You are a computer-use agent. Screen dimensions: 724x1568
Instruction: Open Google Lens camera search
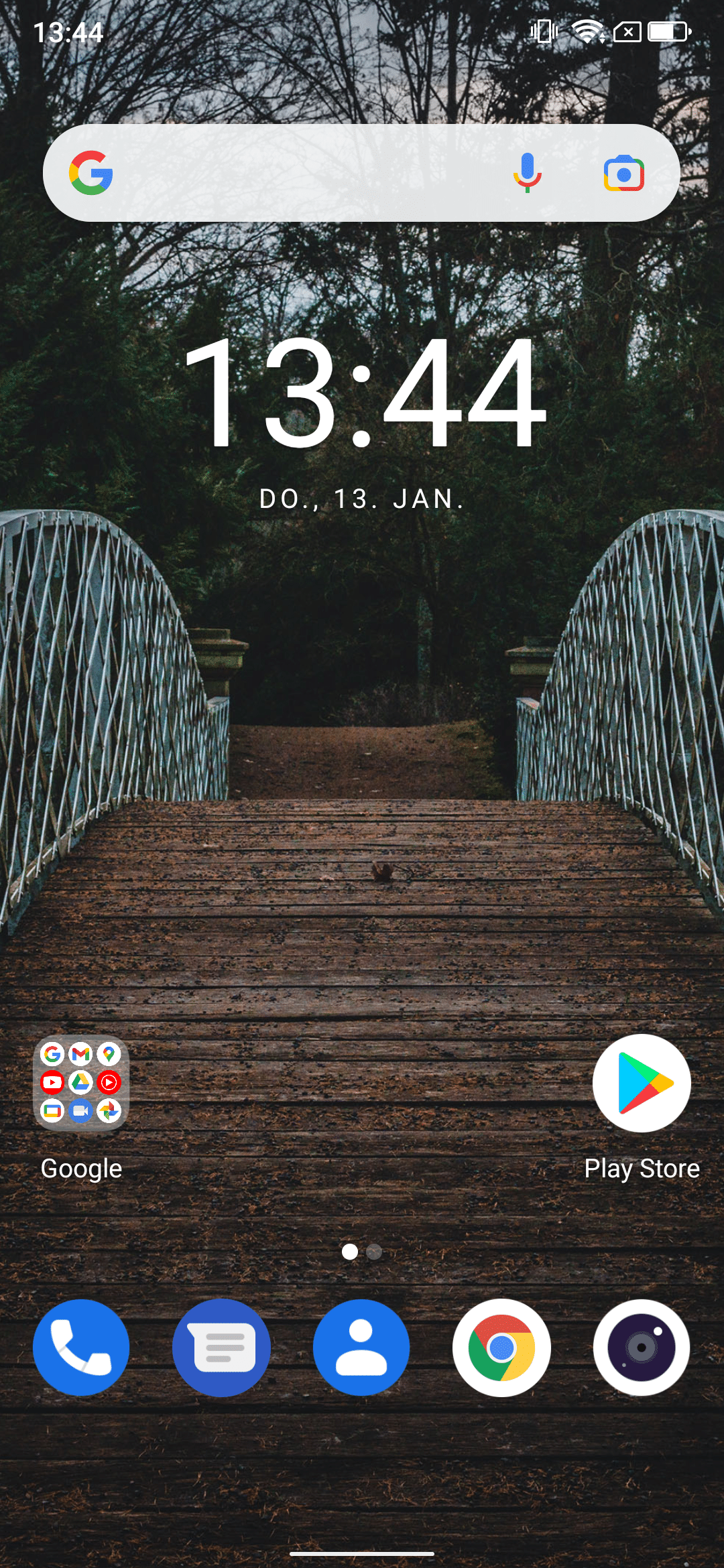[x=623, y=174]
